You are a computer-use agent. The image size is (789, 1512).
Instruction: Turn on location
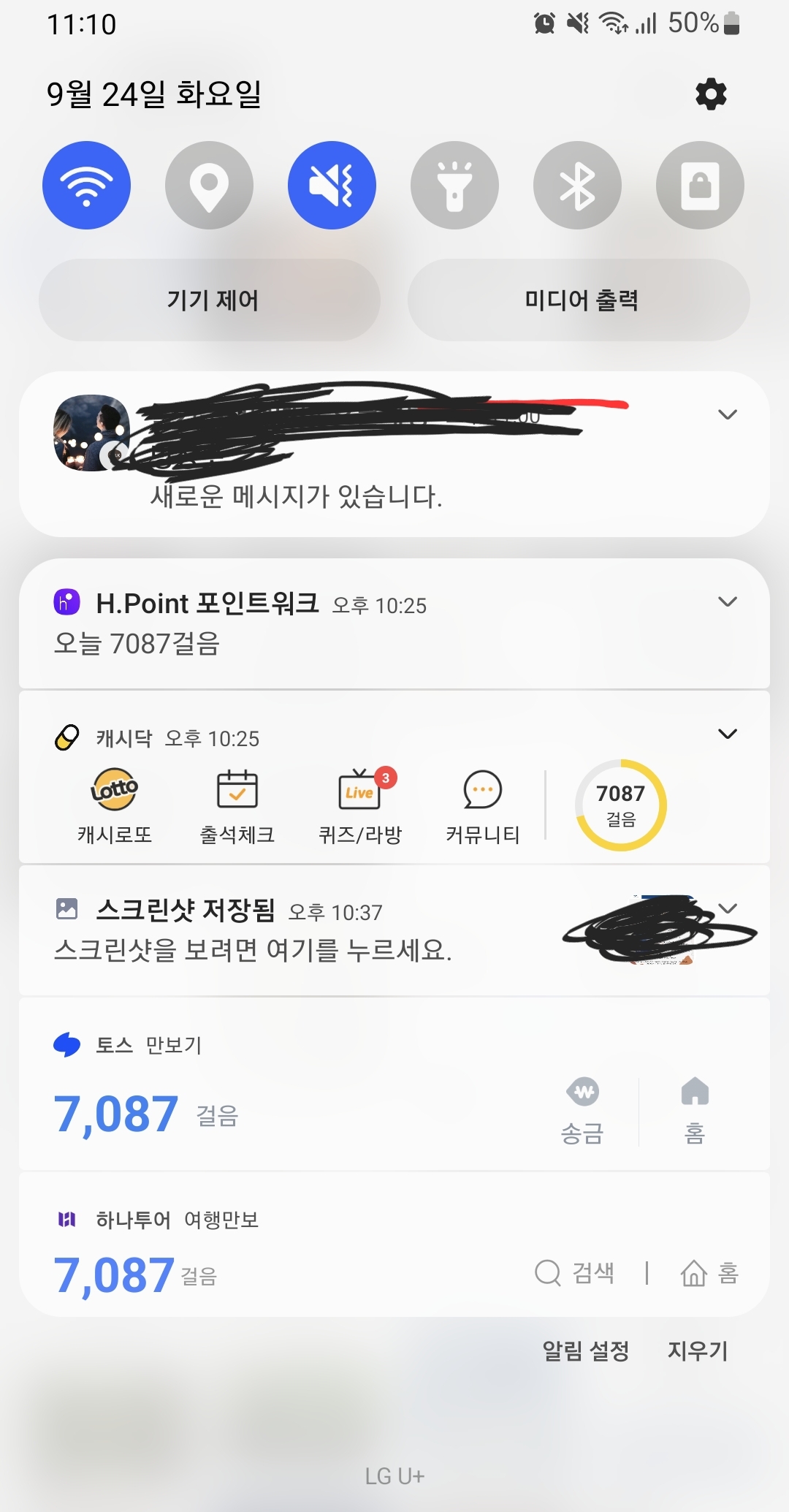(x=209, y=186)
